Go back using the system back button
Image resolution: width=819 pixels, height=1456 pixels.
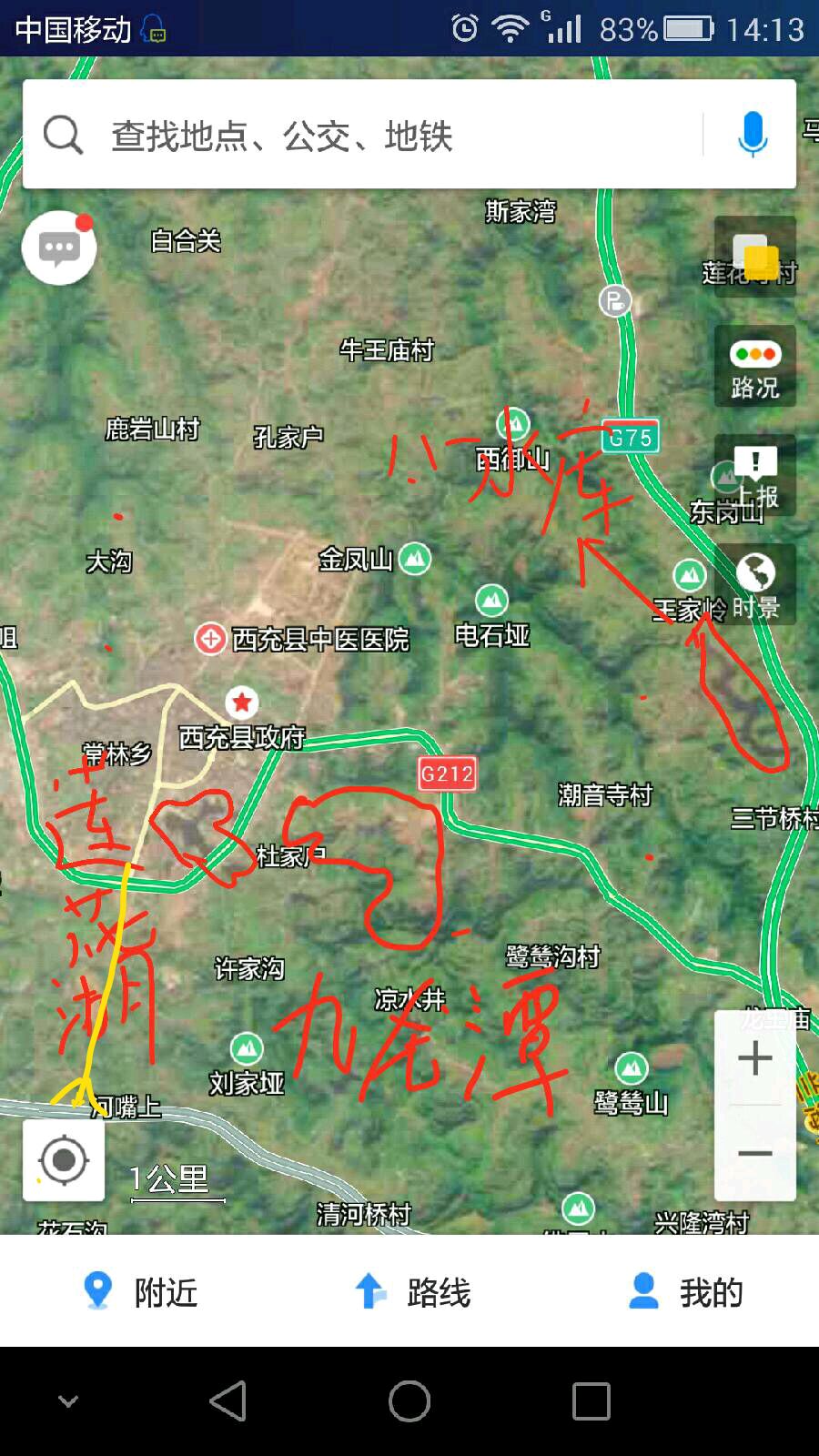click(x=227, y=1400)
